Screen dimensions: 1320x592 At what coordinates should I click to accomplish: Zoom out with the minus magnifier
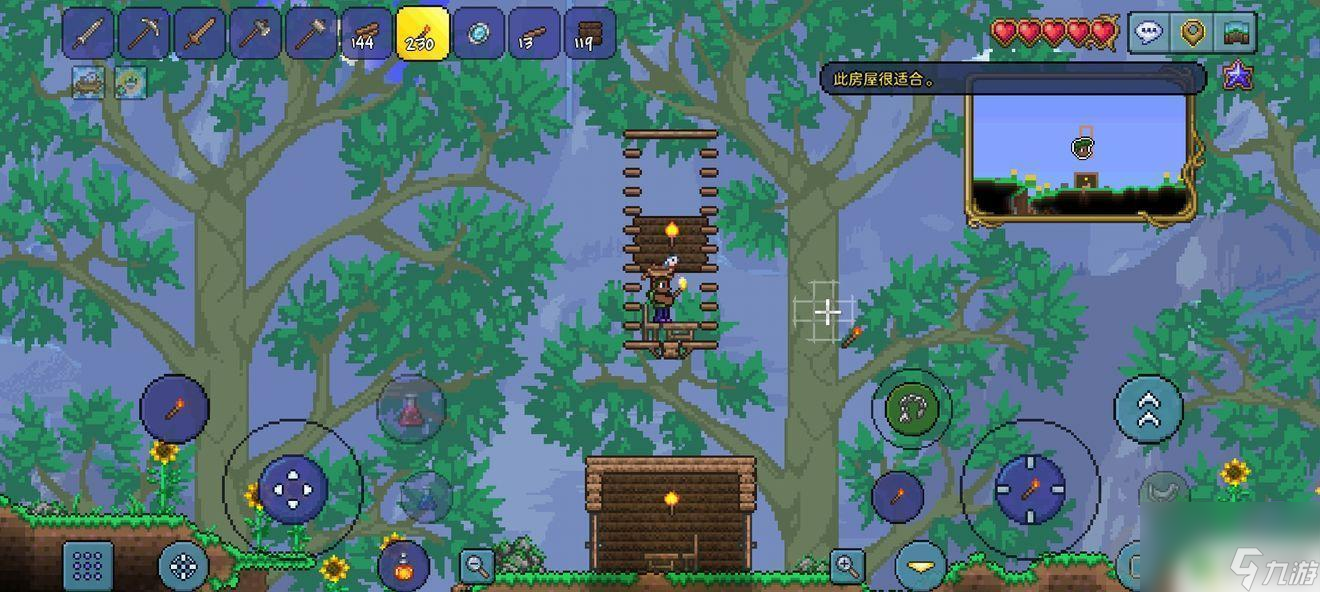[x=477, y=566]
